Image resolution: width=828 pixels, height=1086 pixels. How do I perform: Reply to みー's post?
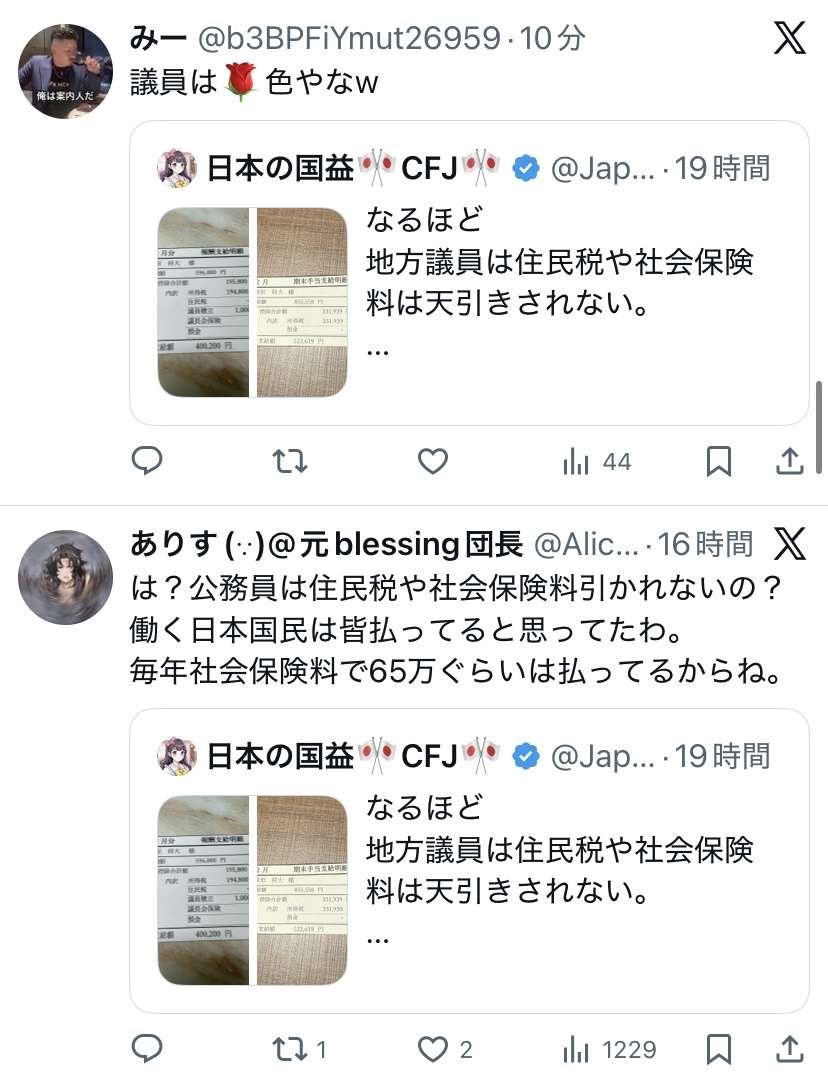(147, 461)
